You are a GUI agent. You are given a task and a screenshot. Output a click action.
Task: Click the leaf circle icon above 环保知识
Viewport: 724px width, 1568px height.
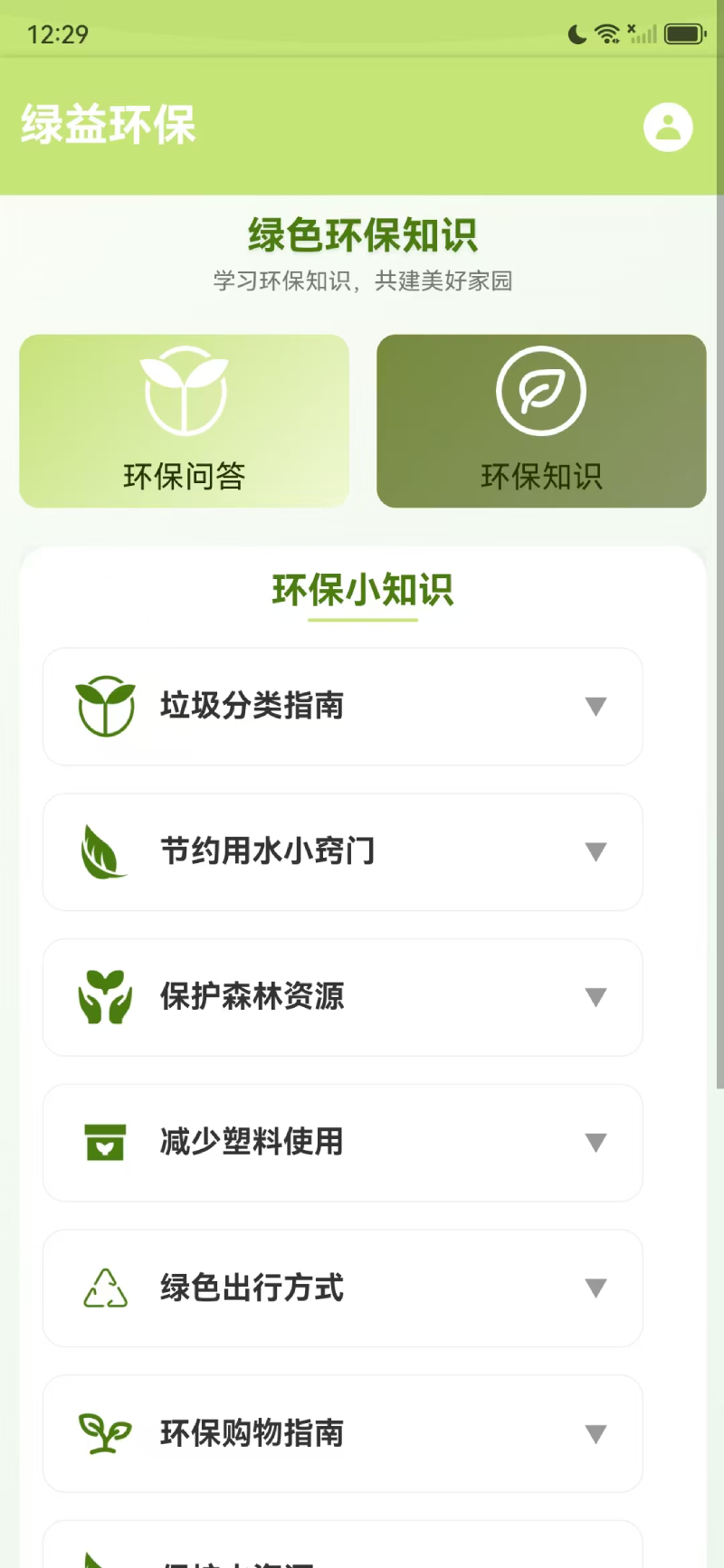(540, 391)
